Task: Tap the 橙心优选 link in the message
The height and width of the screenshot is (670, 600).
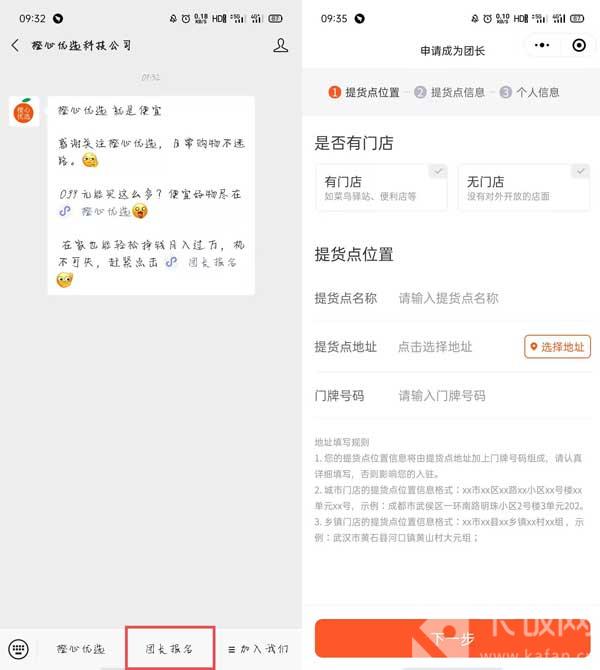Action: point(105,211)
